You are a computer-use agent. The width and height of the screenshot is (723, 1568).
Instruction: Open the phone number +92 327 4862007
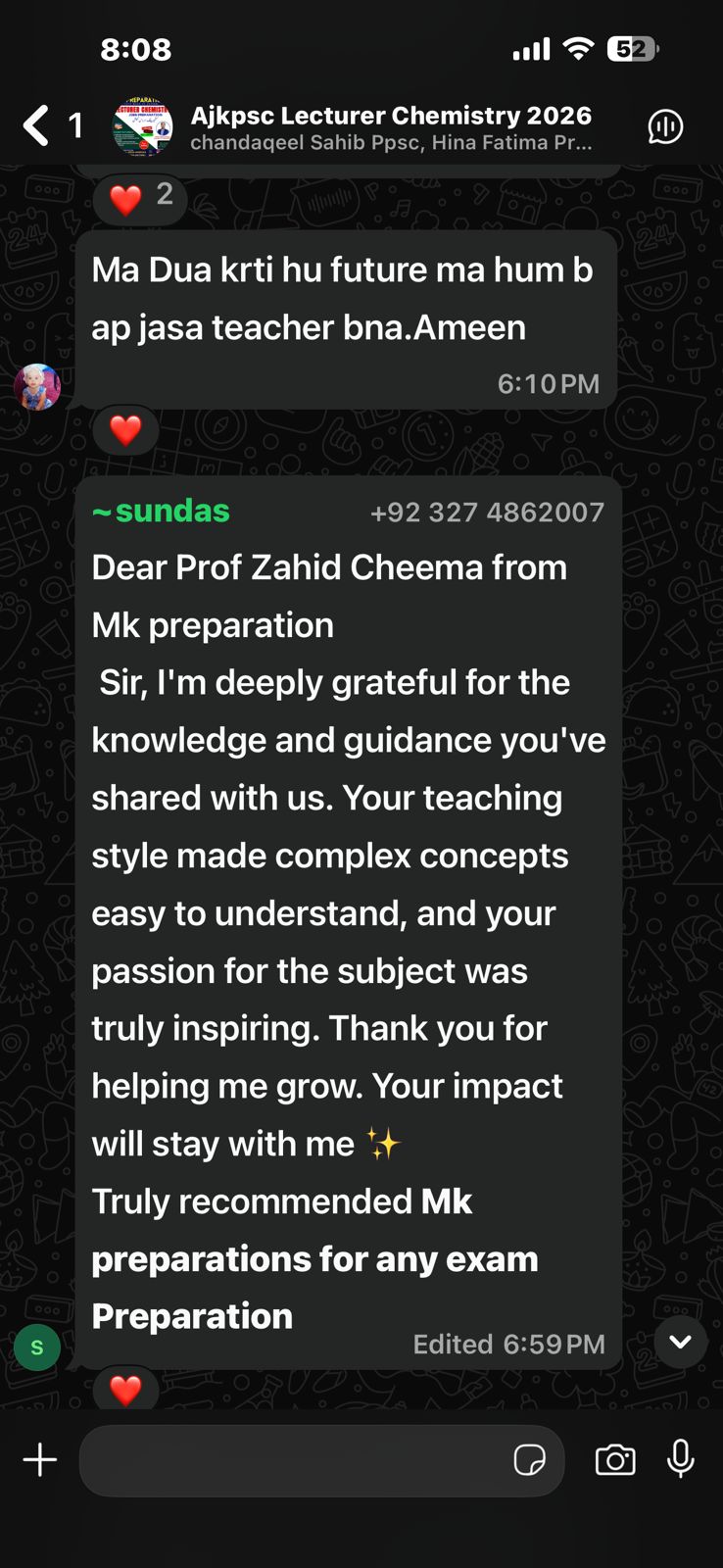pyautogui.click(x=487, y=513)
